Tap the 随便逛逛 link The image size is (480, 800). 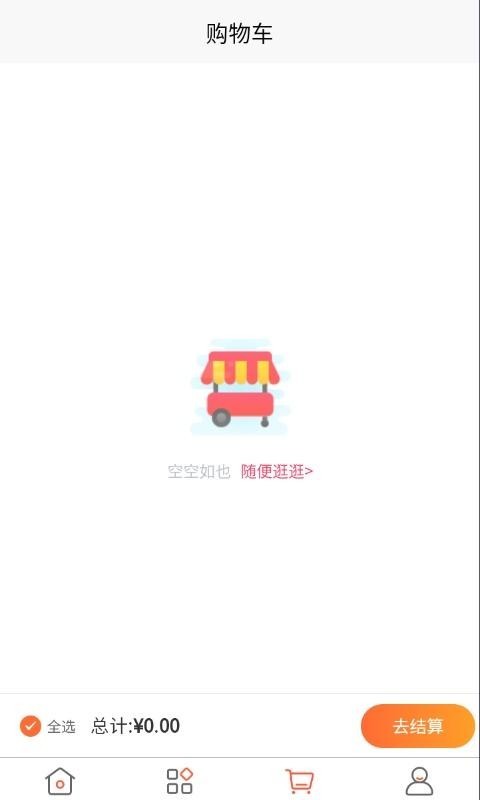click(x=277, y=471)
